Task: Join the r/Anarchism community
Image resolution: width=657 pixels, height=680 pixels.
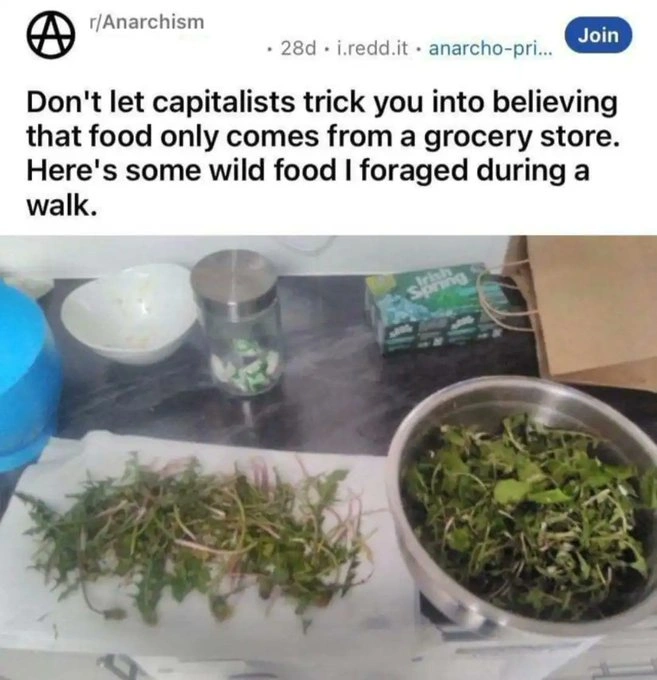Action: pos(599,36)
